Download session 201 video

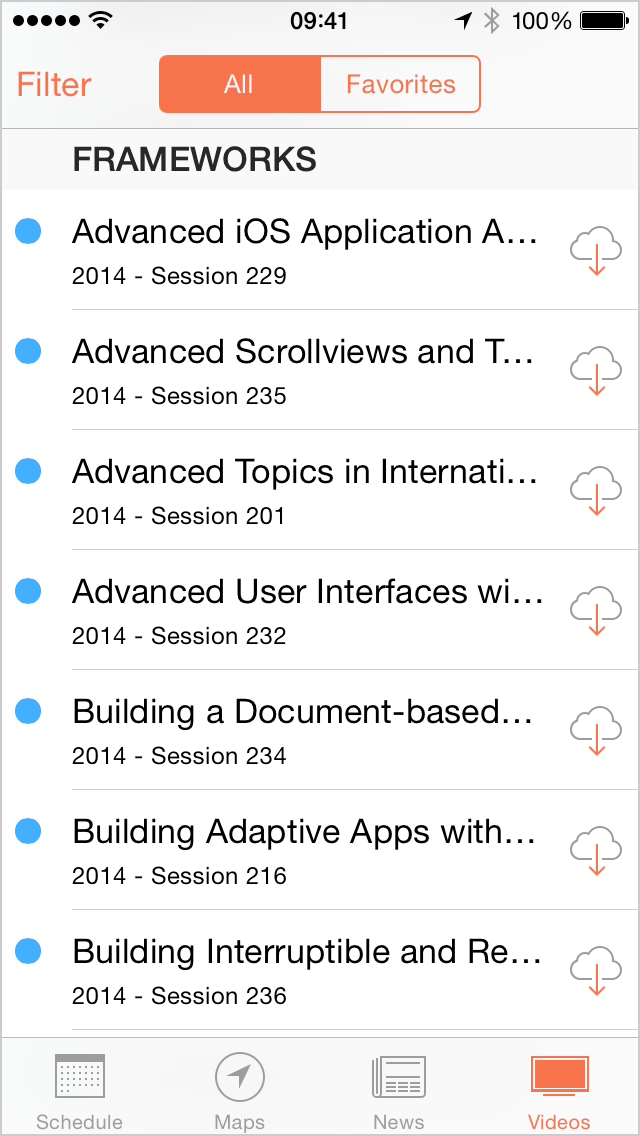pos(595,490)
